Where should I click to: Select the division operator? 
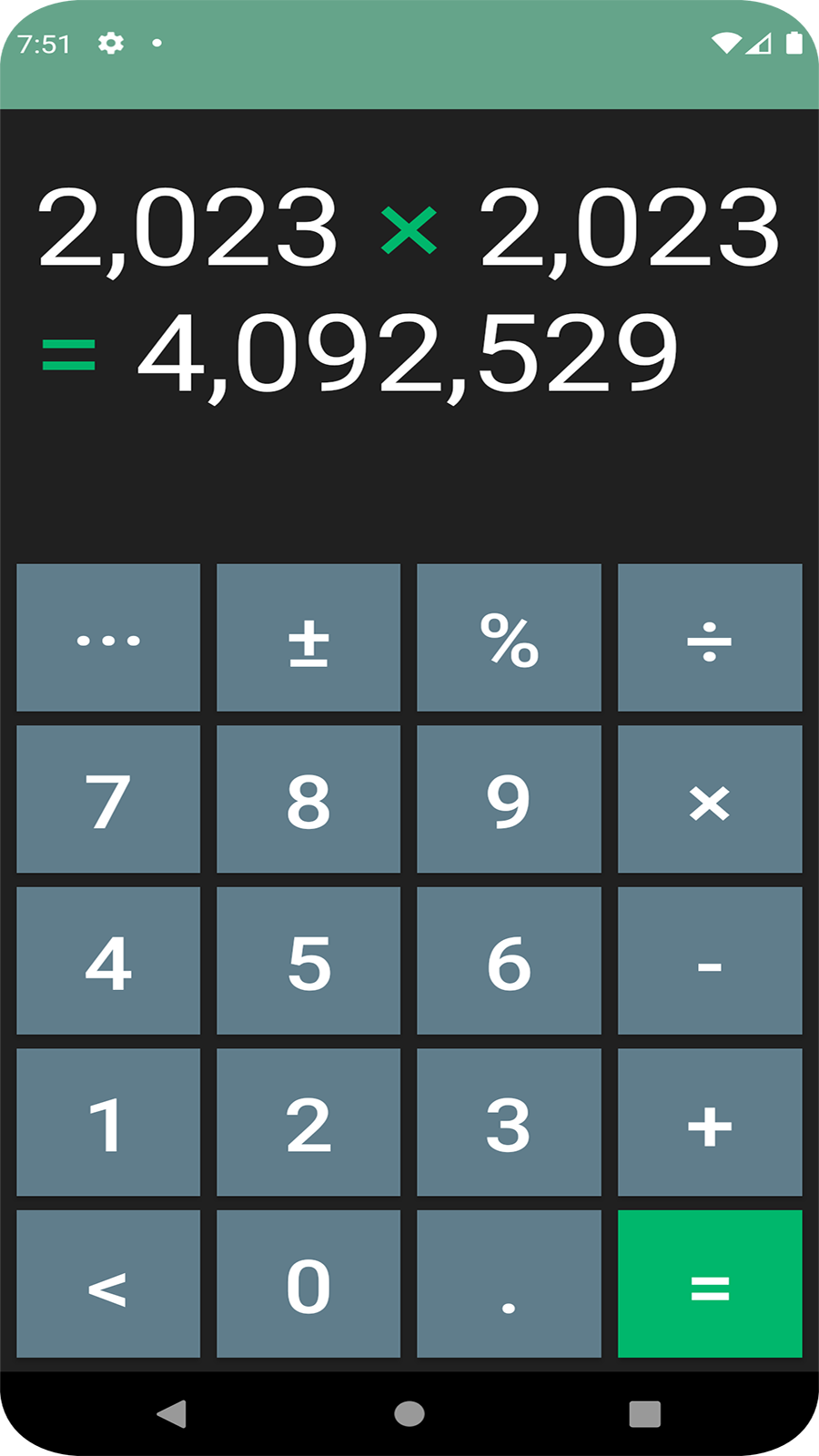pyautogui.click(x=710, y=637)
